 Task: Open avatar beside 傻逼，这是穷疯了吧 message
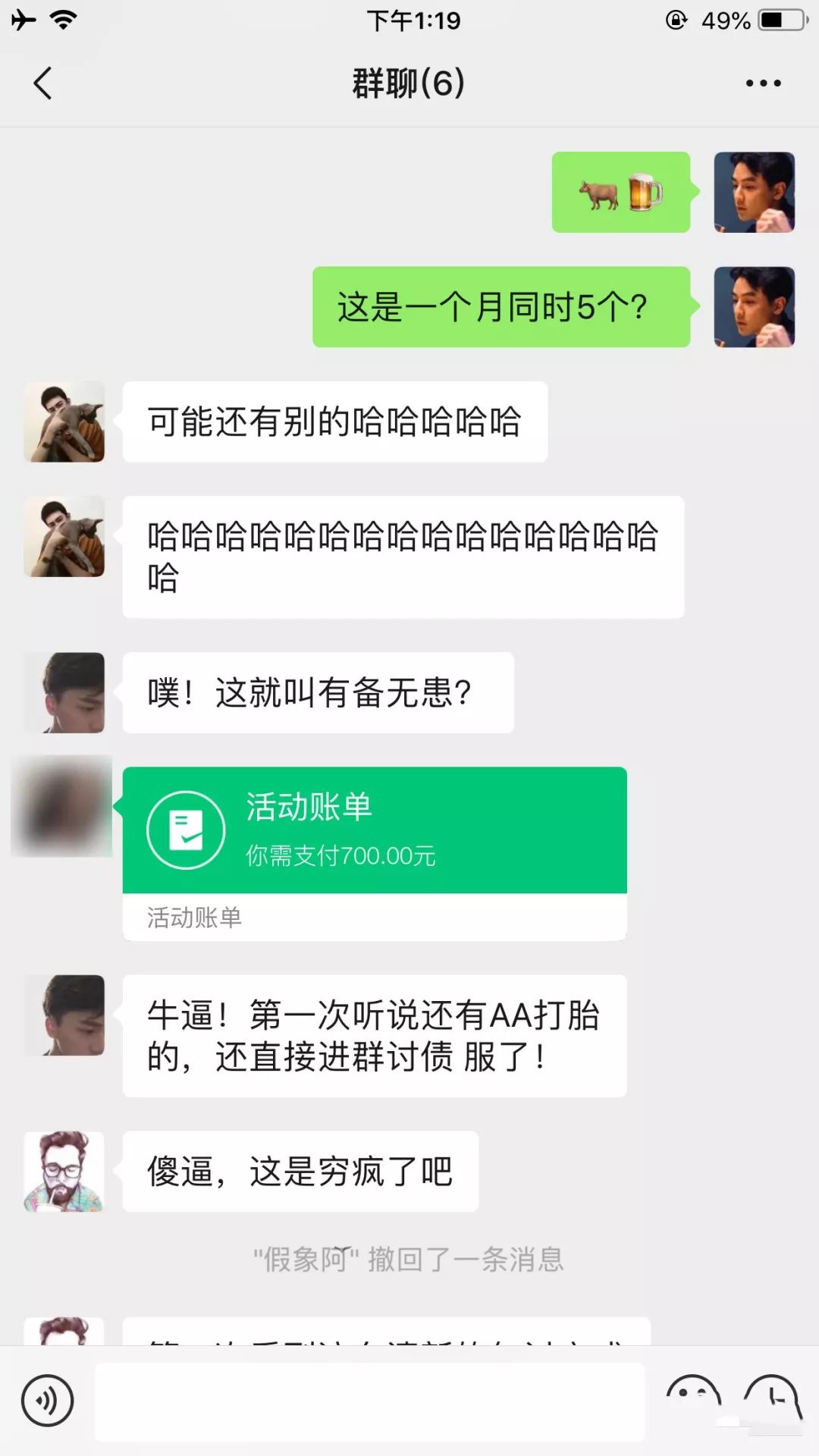point(64,1172)
